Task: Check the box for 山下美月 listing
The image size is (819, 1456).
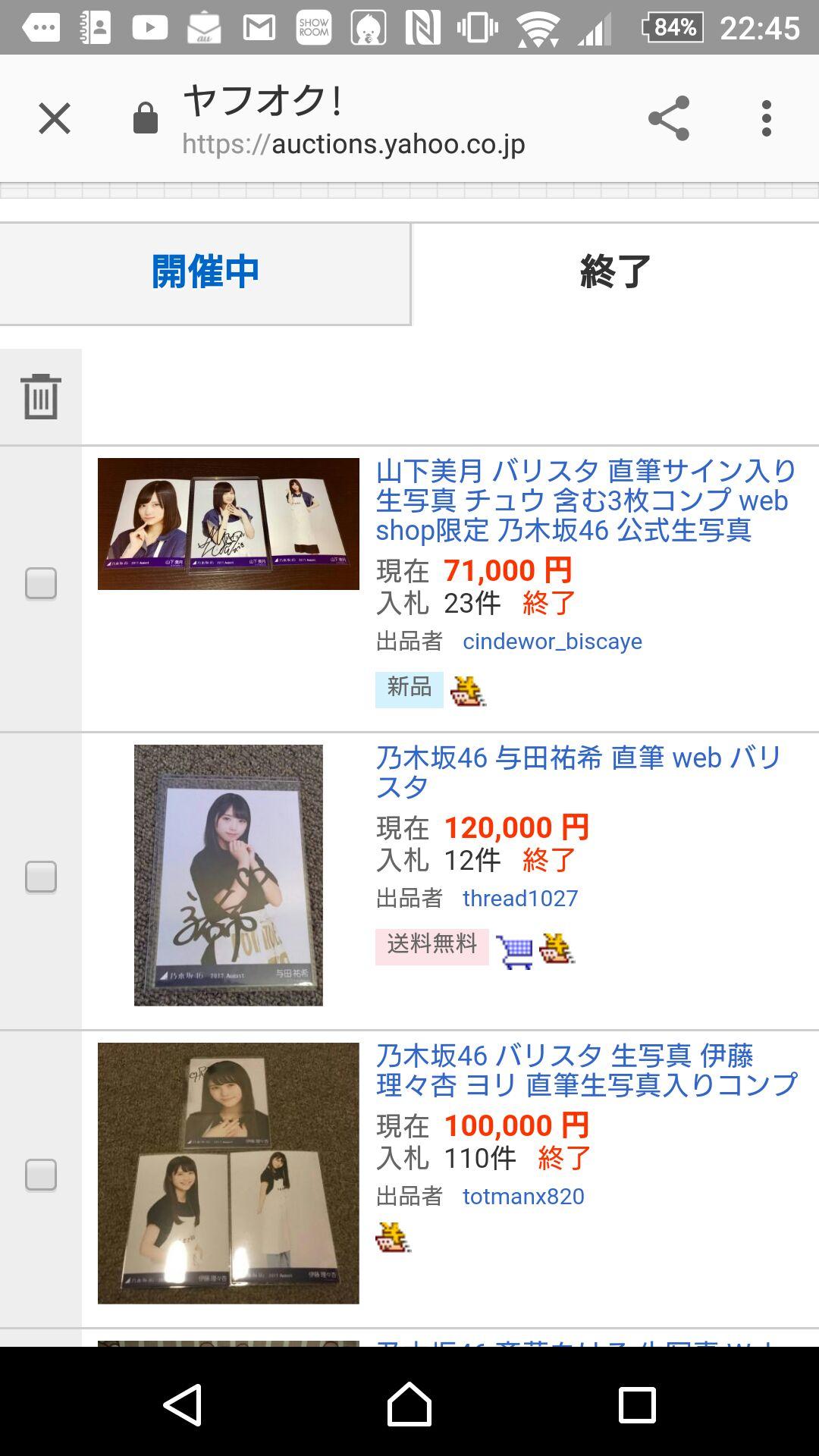Action: click(x=41, y=583)
